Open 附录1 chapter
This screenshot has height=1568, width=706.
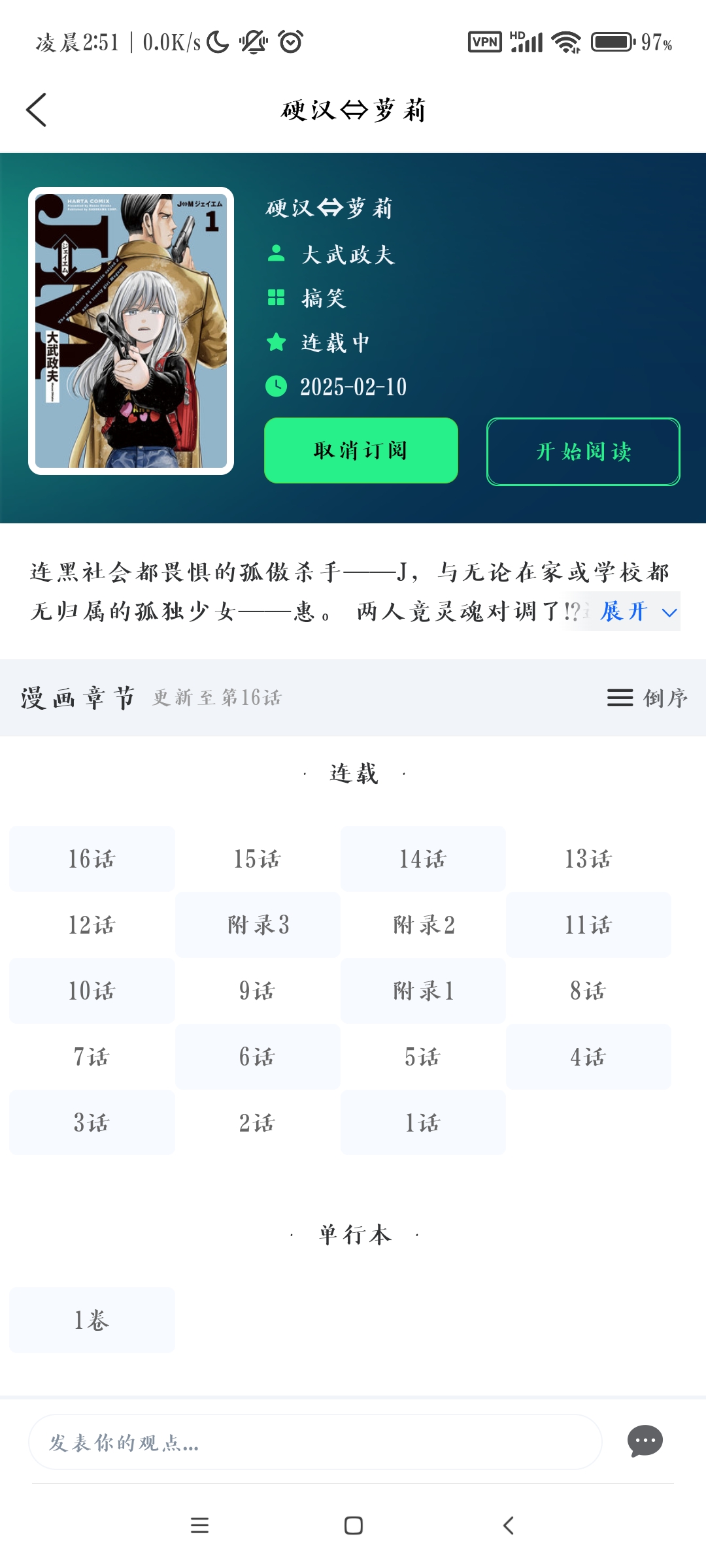coord(423,990)
